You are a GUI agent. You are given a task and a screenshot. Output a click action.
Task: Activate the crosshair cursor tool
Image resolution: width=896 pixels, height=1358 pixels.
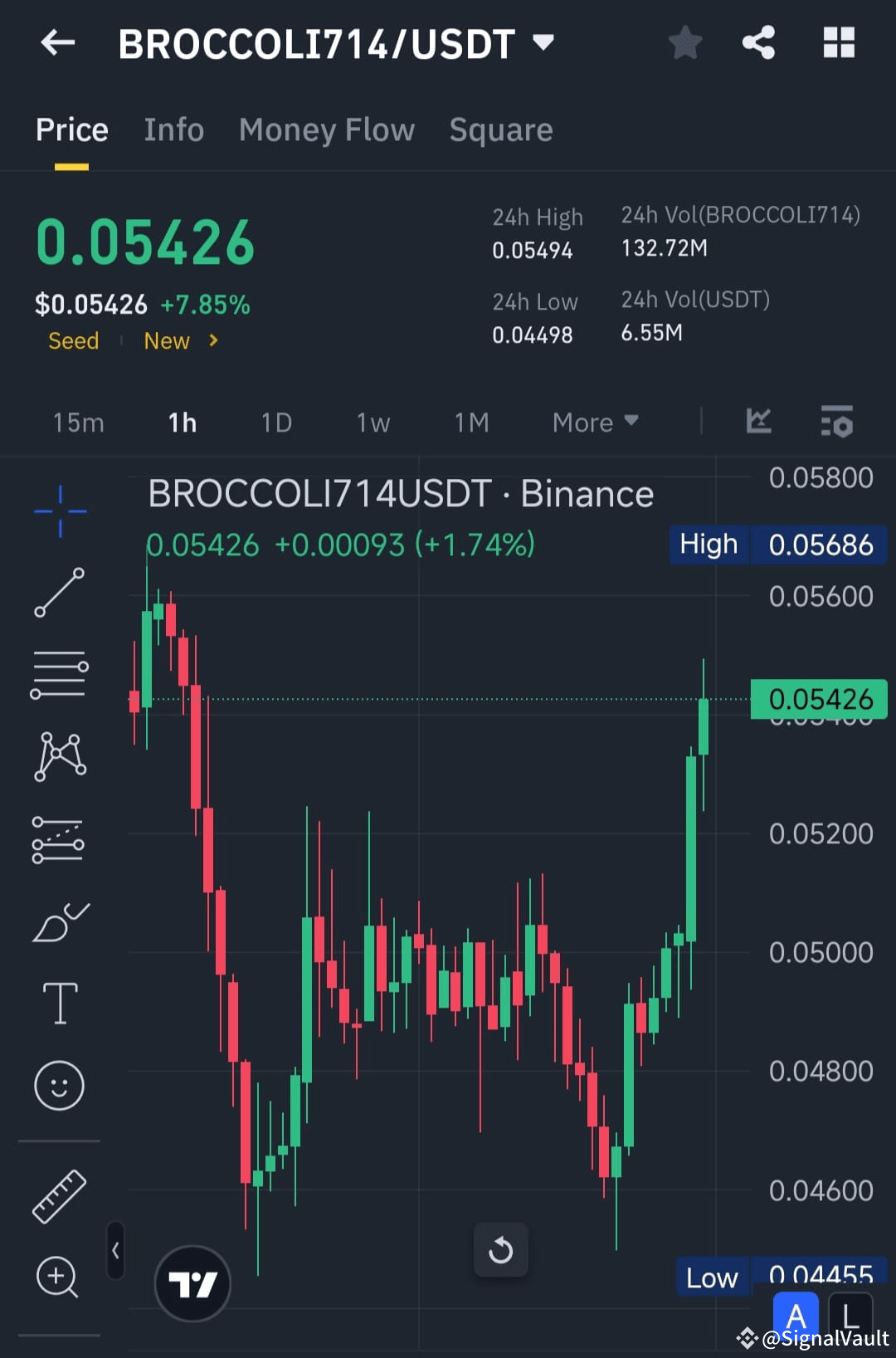[x=59, y=511]
